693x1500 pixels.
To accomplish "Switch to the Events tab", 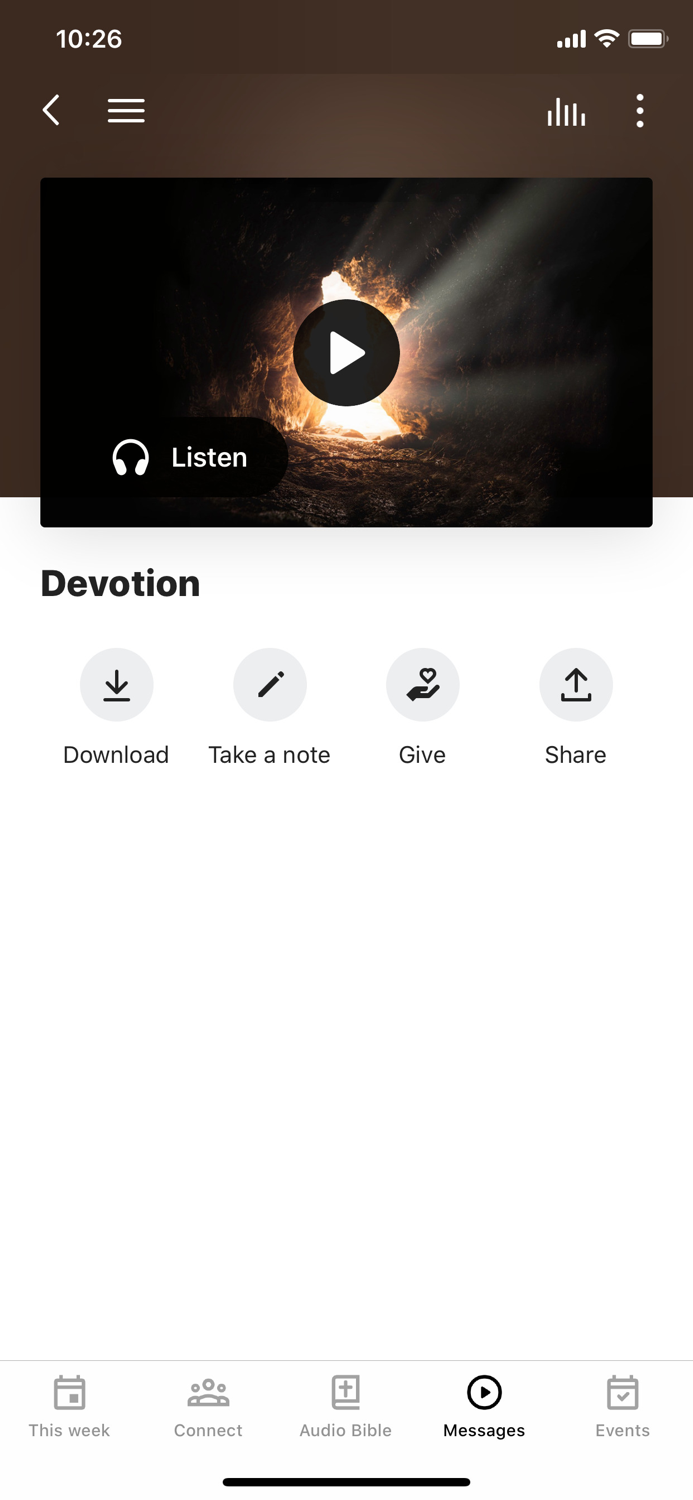I will [622, 1406].
